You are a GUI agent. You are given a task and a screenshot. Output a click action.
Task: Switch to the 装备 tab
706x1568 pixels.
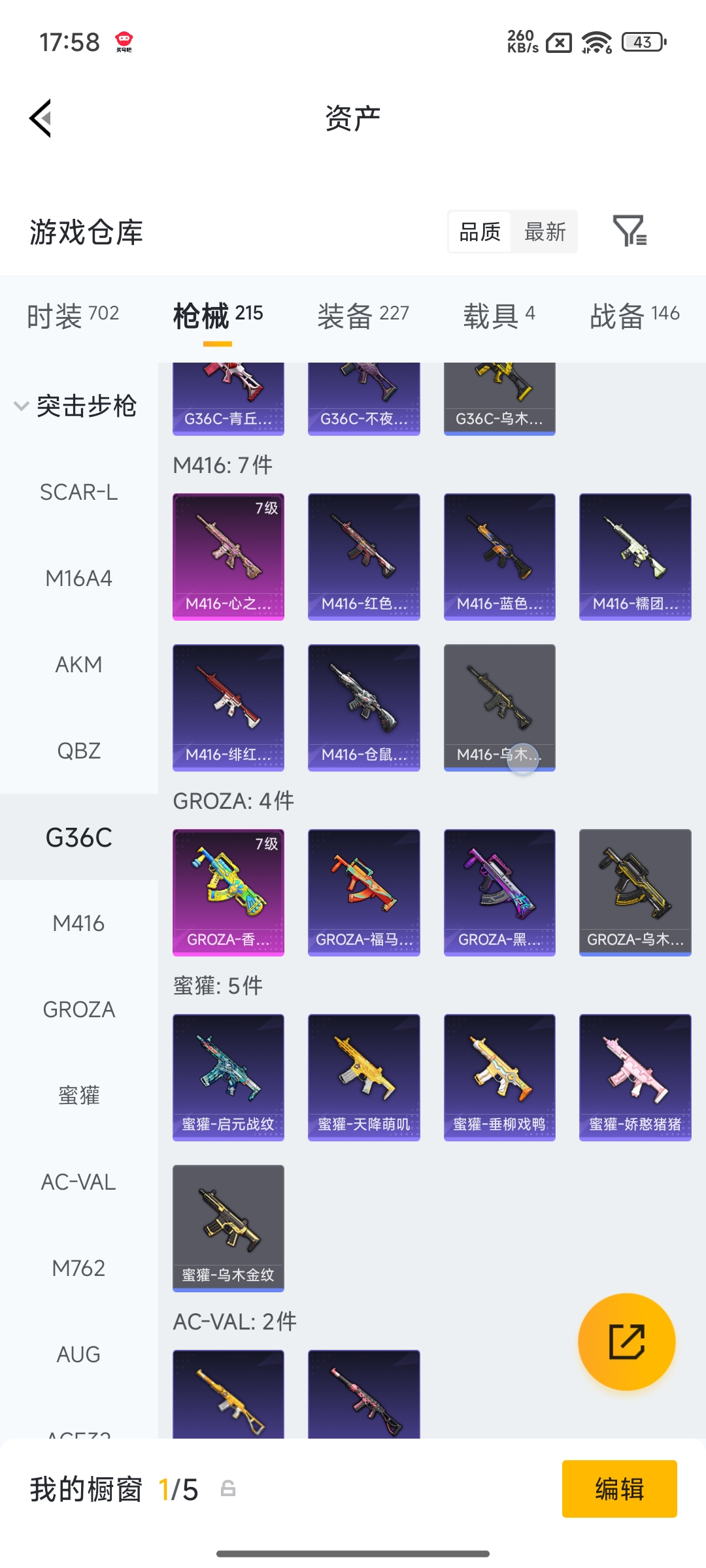[x=363, y=316]
